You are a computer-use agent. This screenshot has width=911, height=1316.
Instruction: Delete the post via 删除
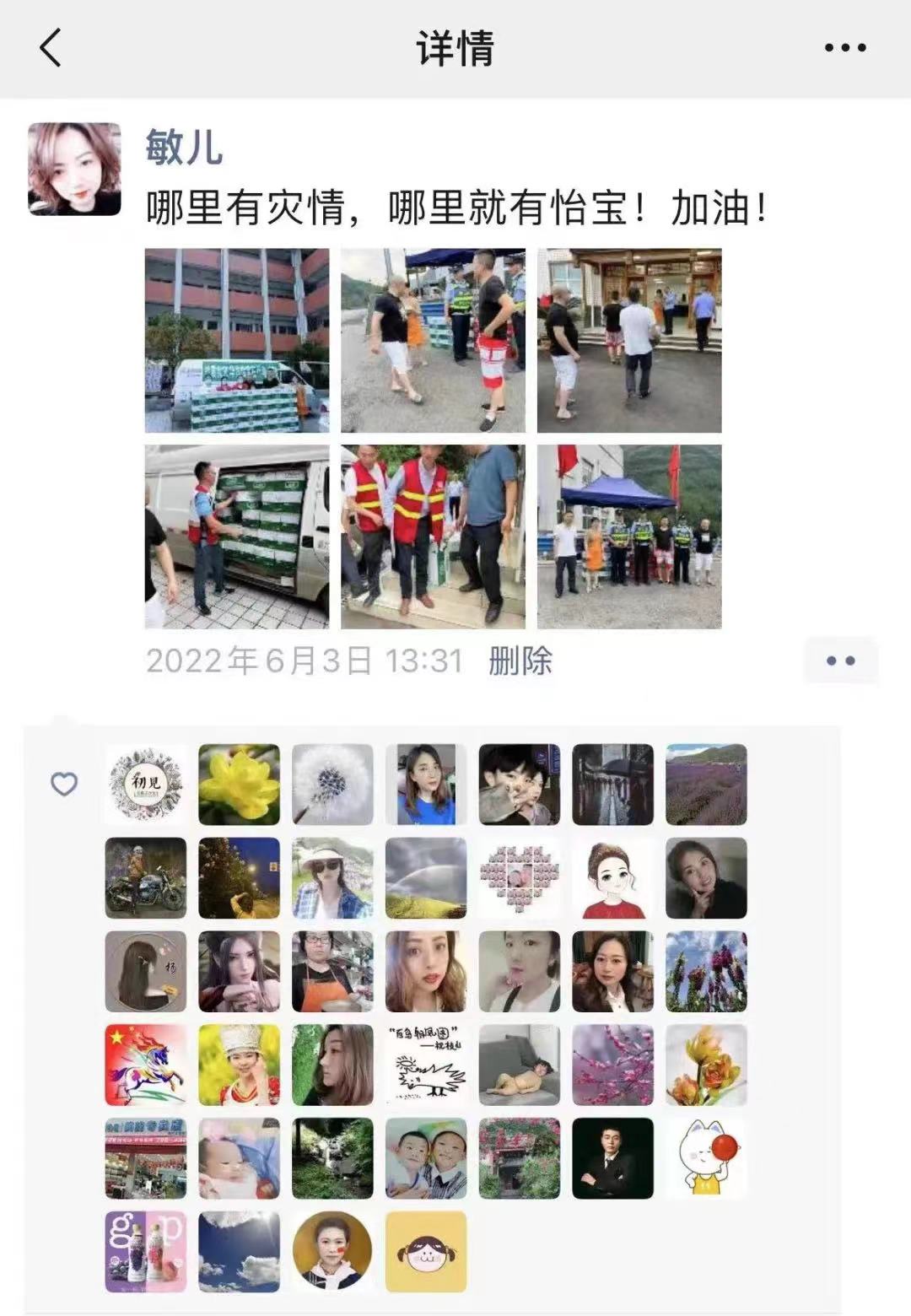520,661
